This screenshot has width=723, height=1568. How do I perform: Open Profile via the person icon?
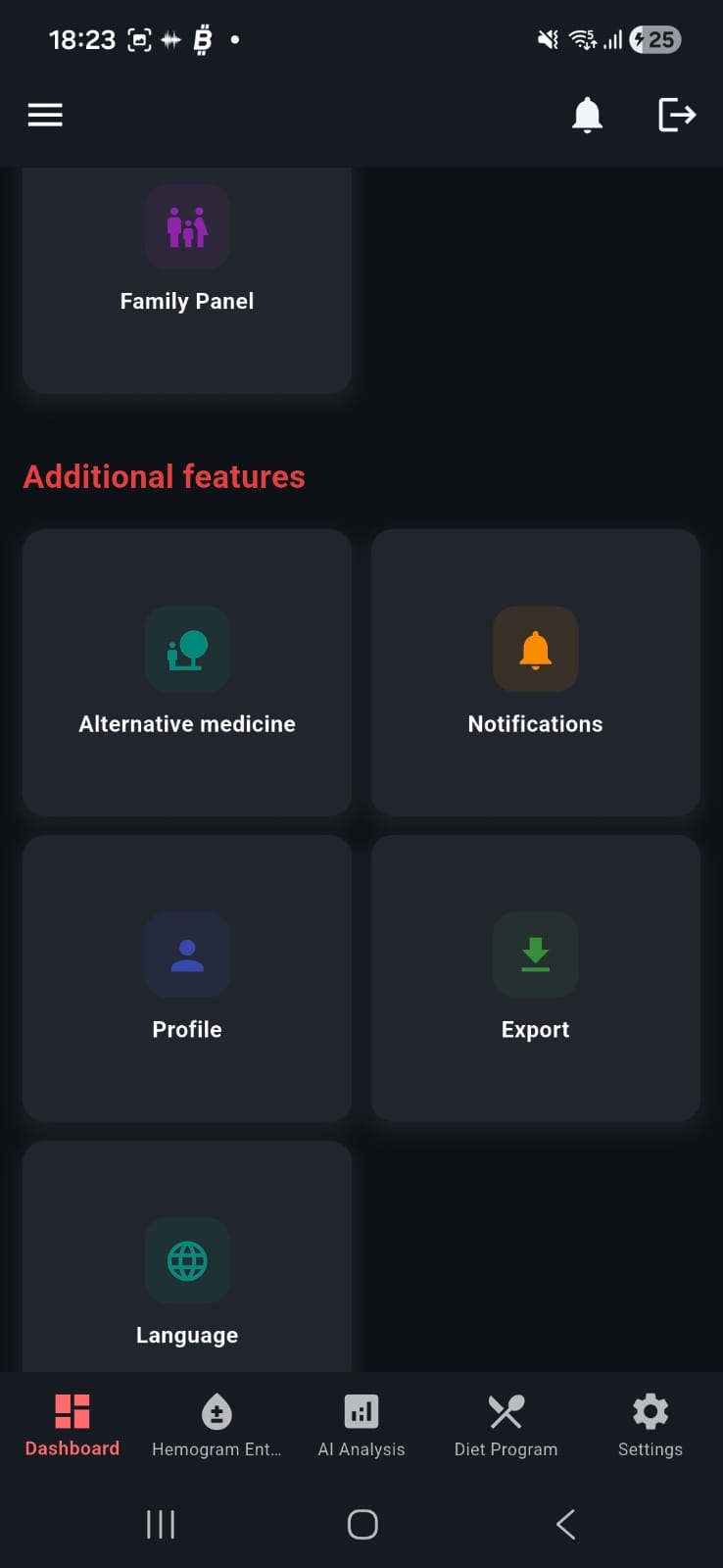(x=187, y=955)
